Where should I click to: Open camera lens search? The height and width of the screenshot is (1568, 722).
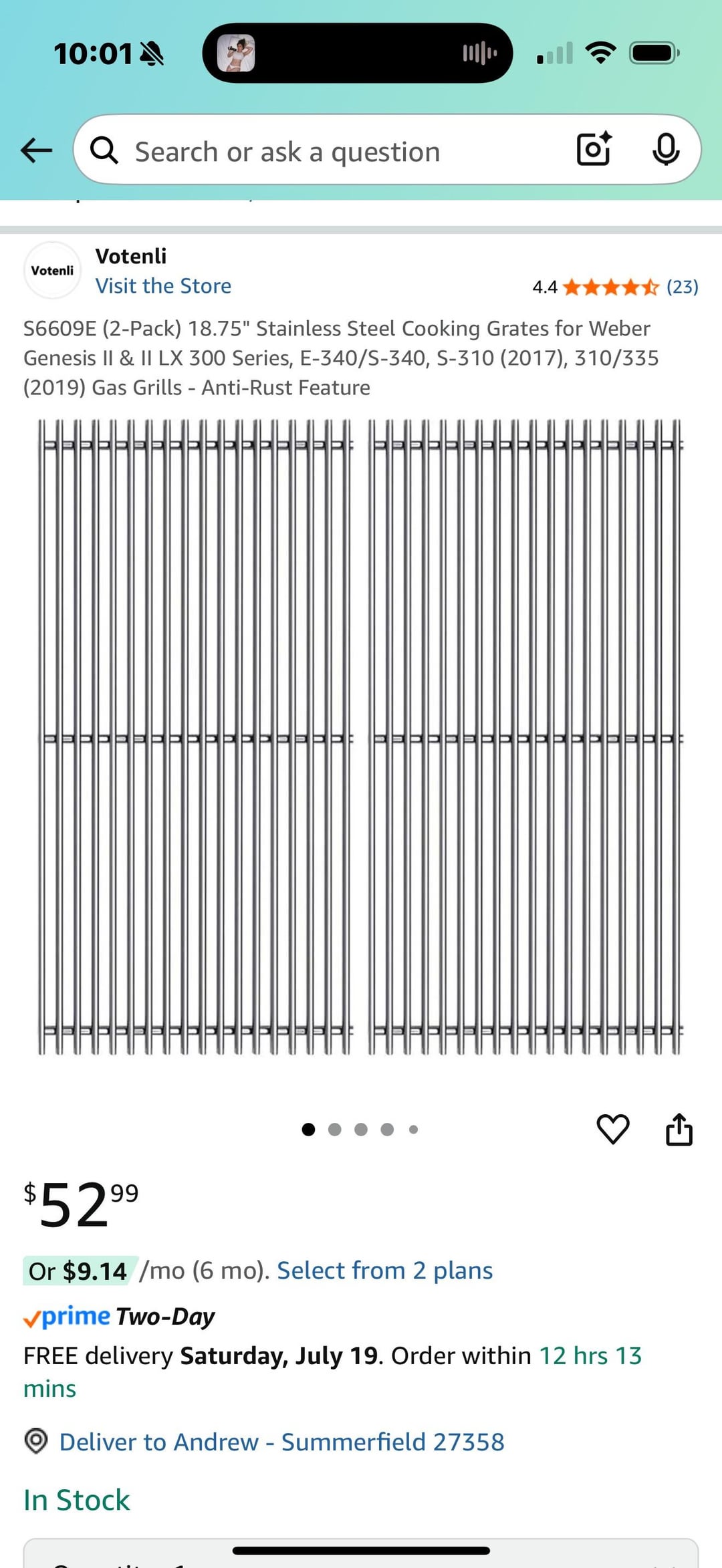point(594,149)
